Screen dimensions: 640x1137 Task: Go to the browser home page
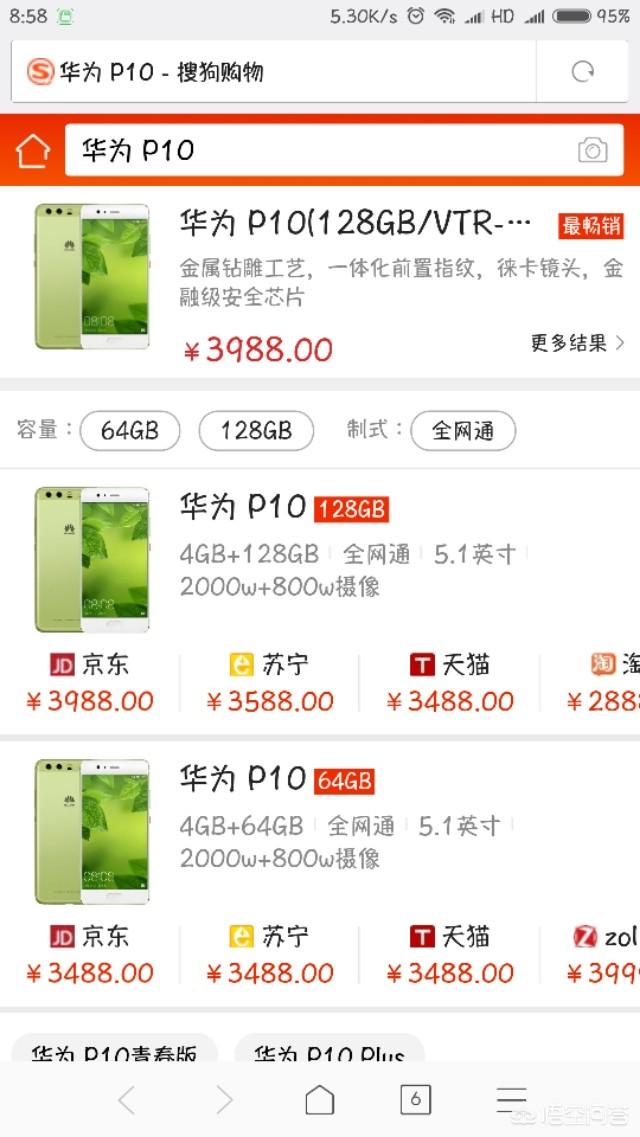319,1100
